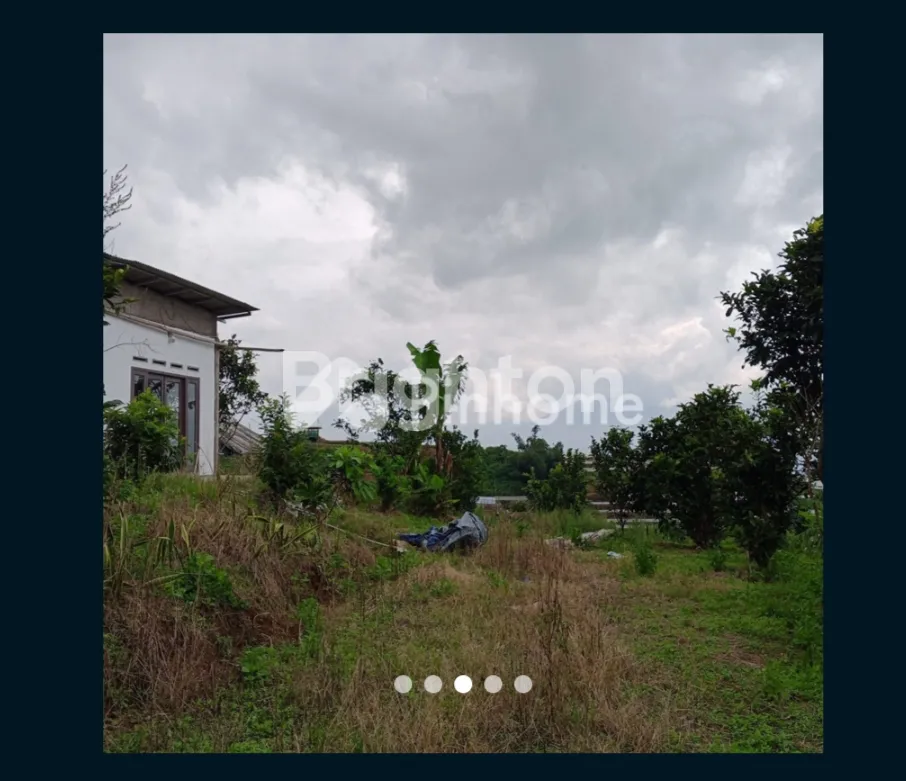
Task: Select the second carousel dot
Action: coord(433,684)
